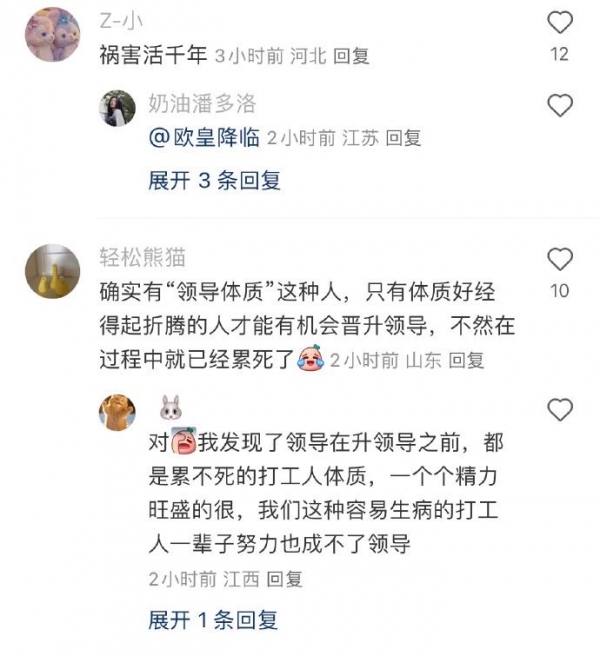This screenshot has height=656, width=600.
Task: Reply to 奶油潘多洛's comment
Action: (403, 138)
